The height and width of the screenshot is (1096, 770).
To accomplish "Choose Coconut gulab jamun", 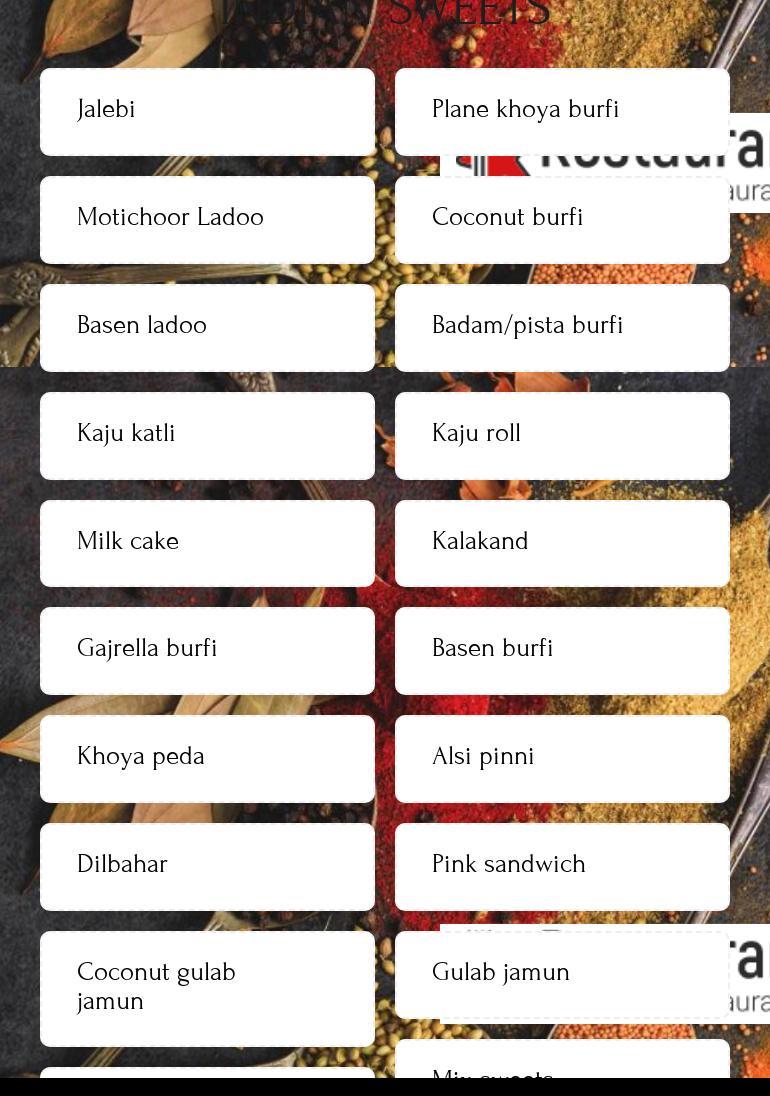I will 207,988.
